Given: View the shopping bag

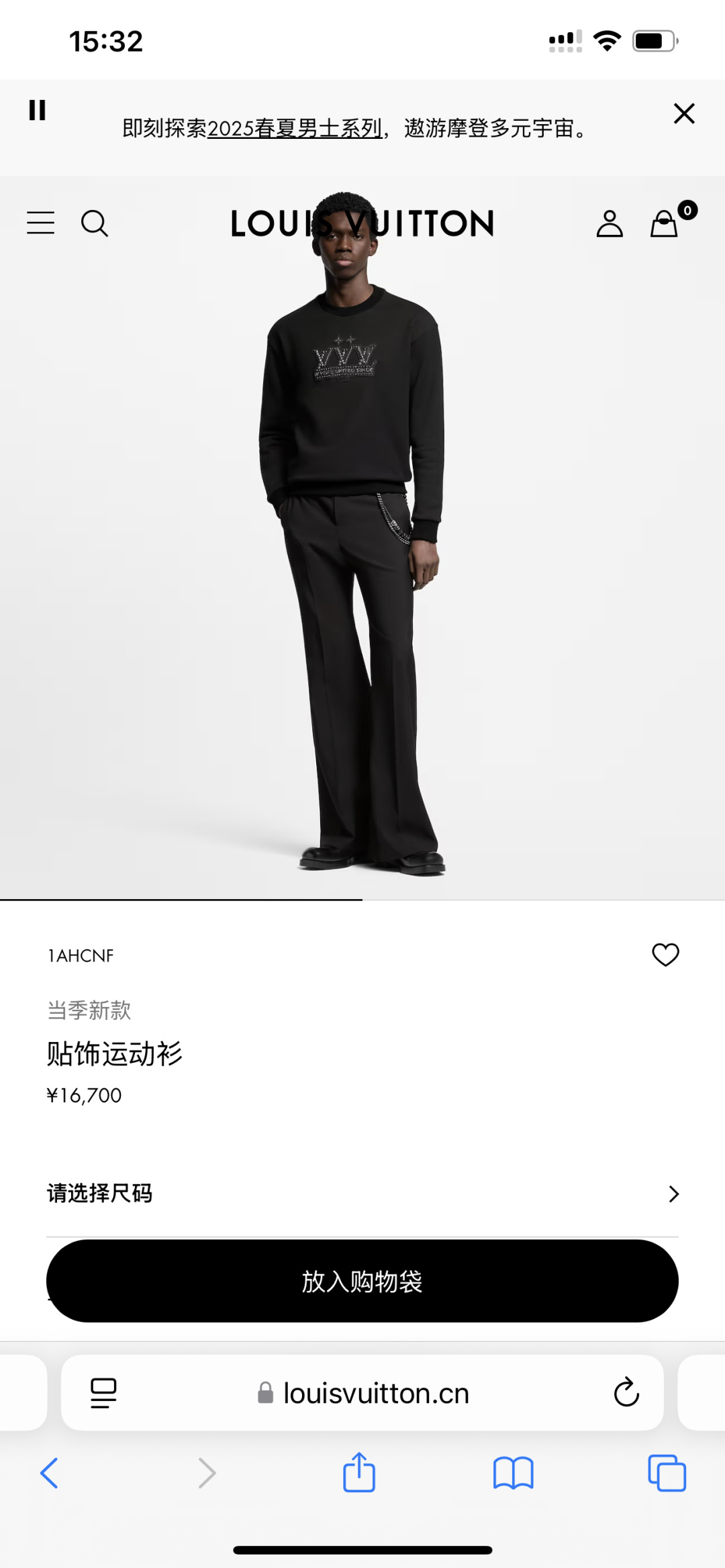Looking at the screenshot, I should (x=665, y=224).
